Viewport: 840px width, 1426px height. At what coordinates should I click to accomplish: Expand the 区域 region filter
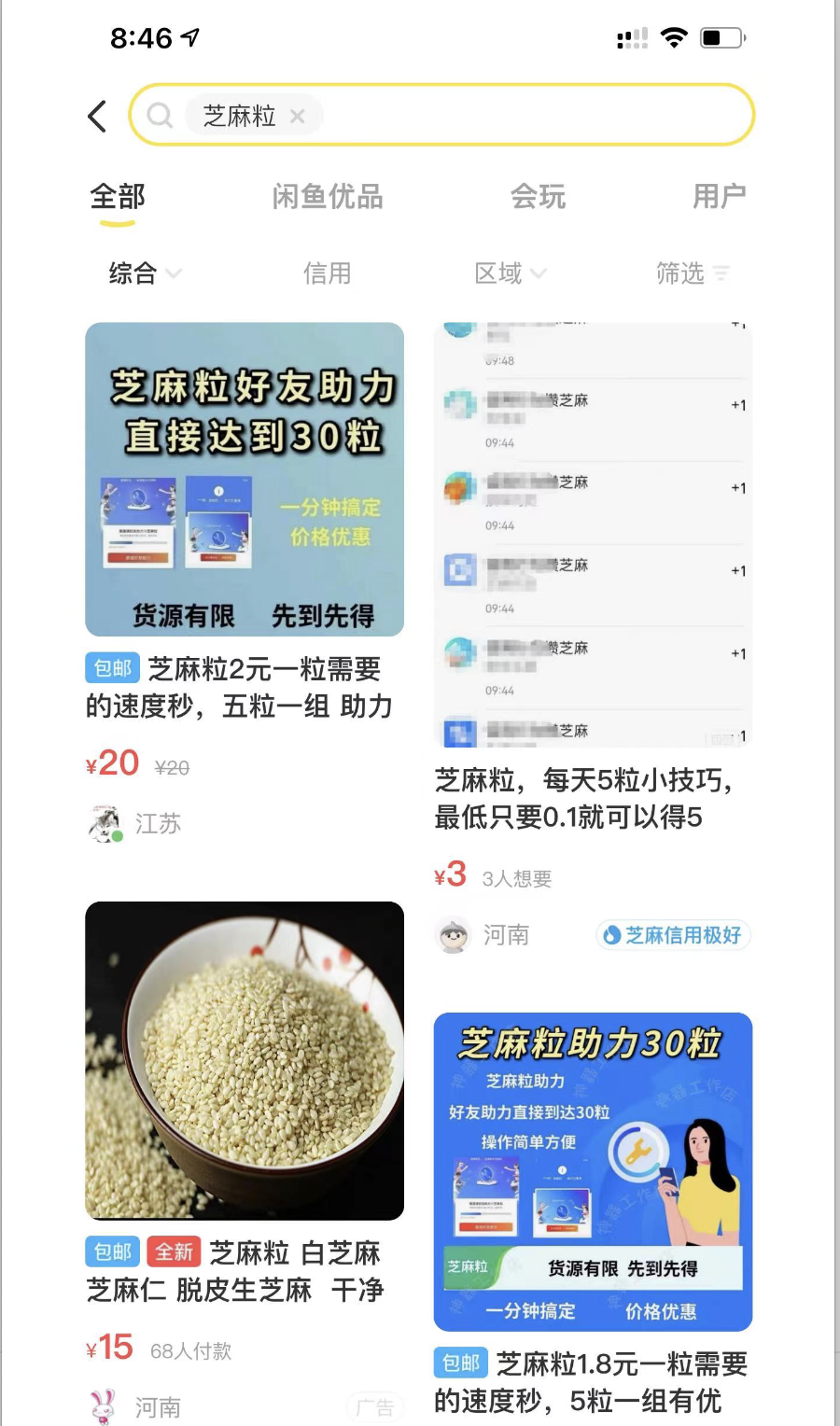[x=510, y=273]
